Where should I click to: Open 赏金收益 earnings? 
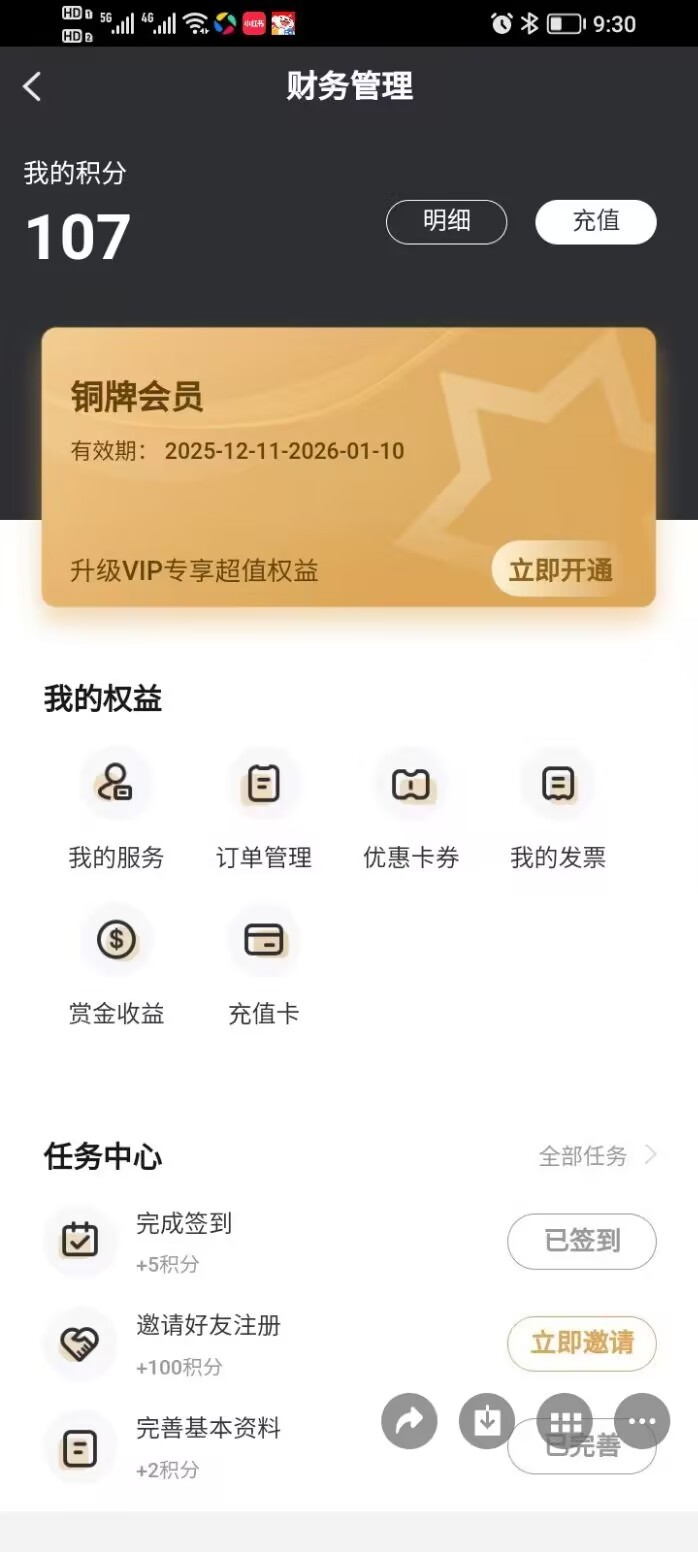coord(116,965)
